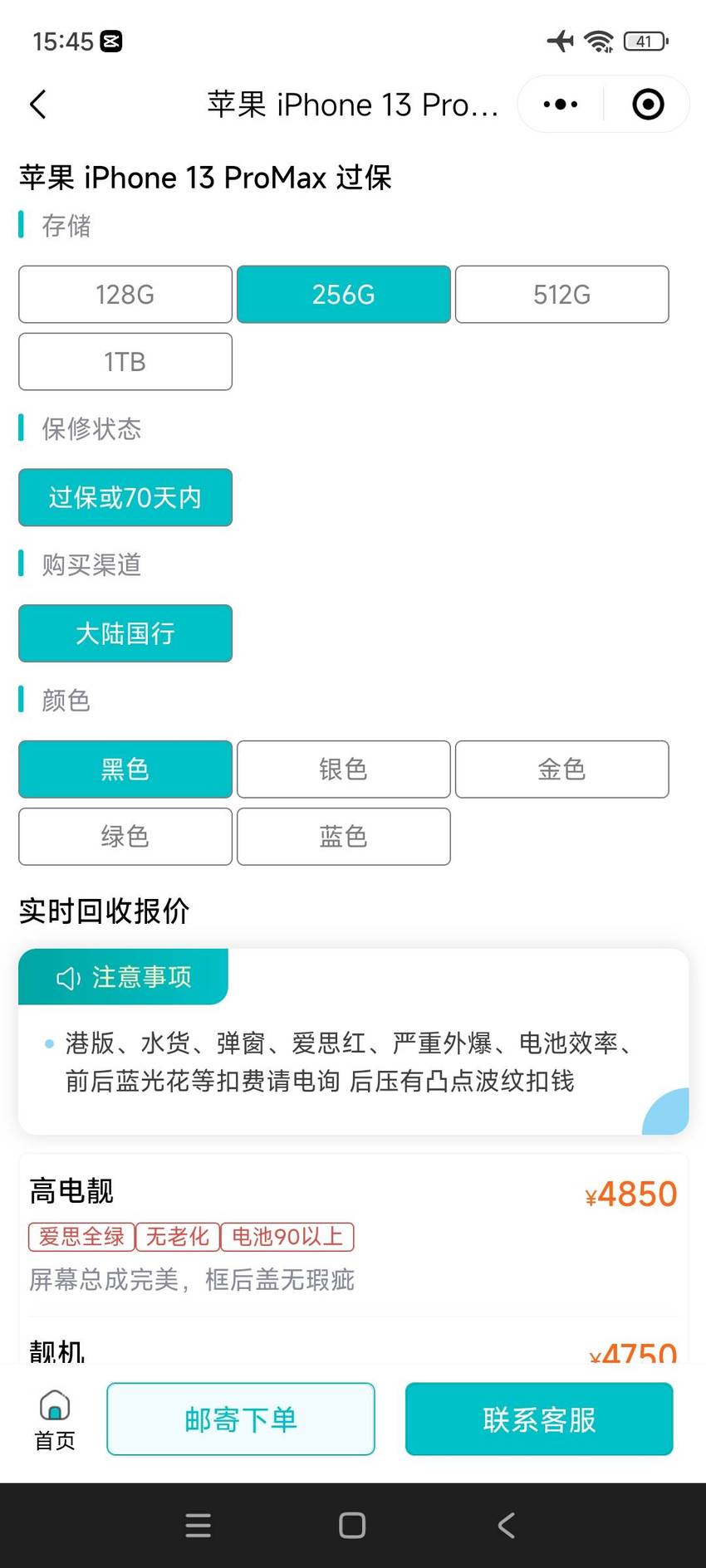Image resolution: width=706 pixels, height=1568 pixels.
Task: Choose 蓝色 color
Action: point(344,837)
